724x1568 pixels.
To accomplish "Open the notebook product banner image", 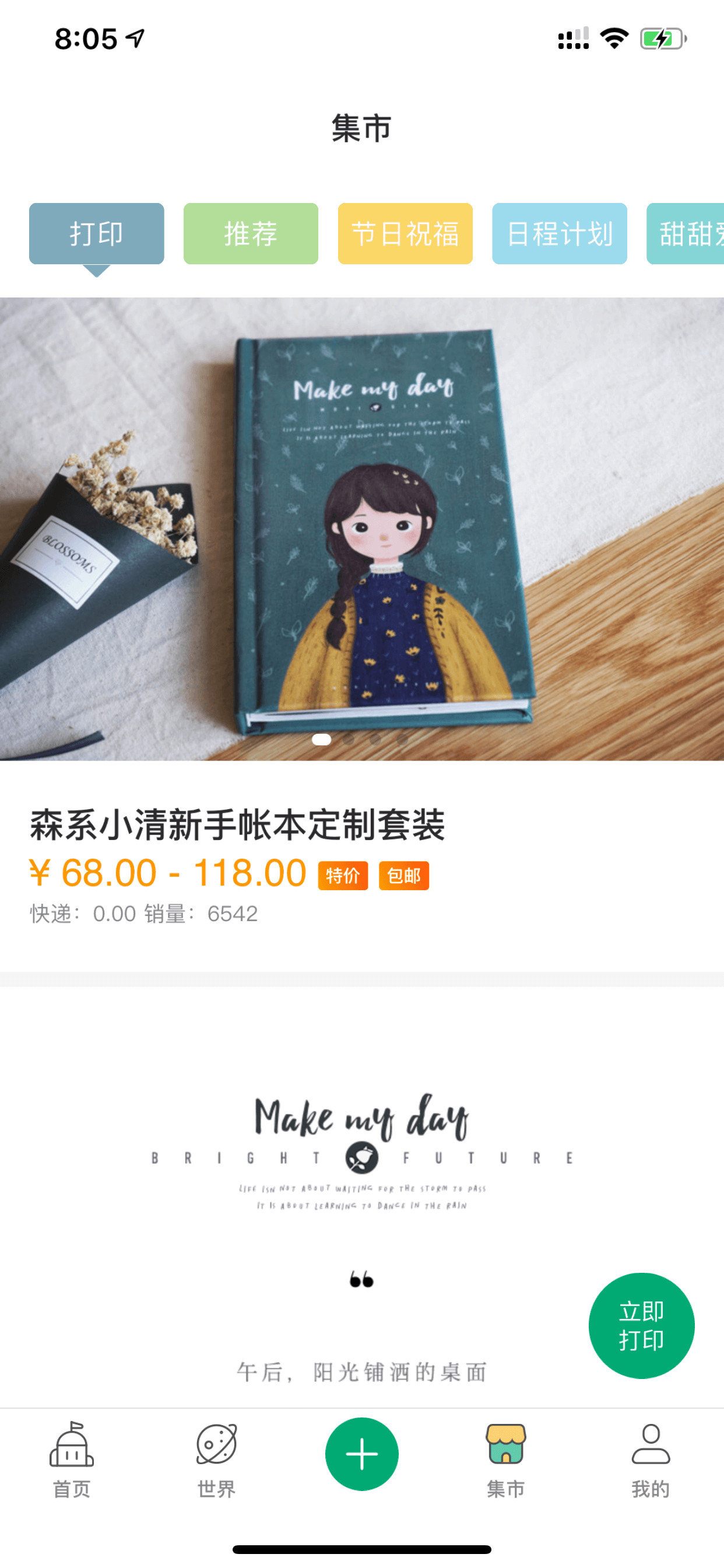I will click(362, 529).
